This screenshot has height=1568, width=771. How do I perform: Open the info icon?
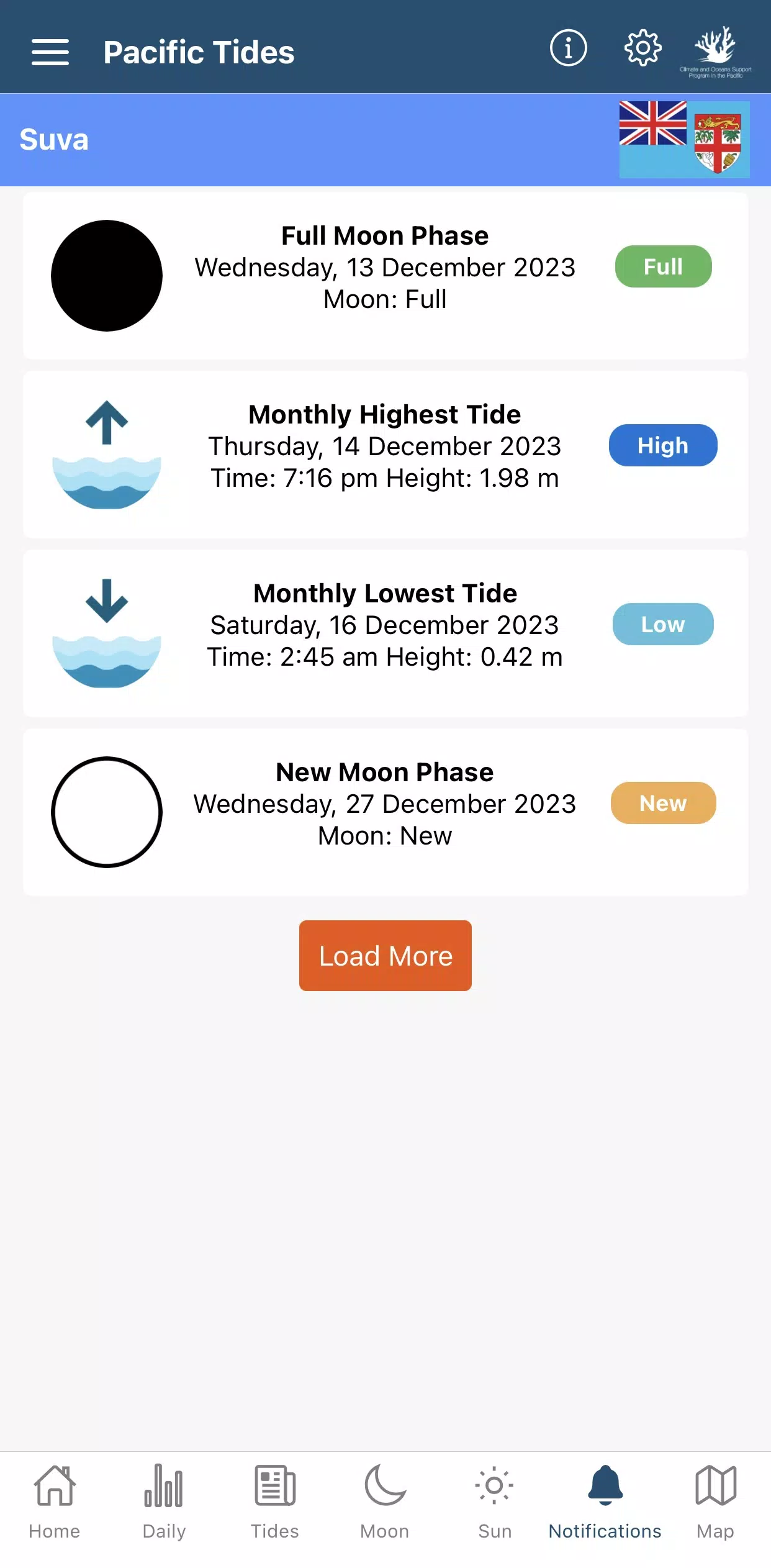pyautogui.click(x=568, y=48)
